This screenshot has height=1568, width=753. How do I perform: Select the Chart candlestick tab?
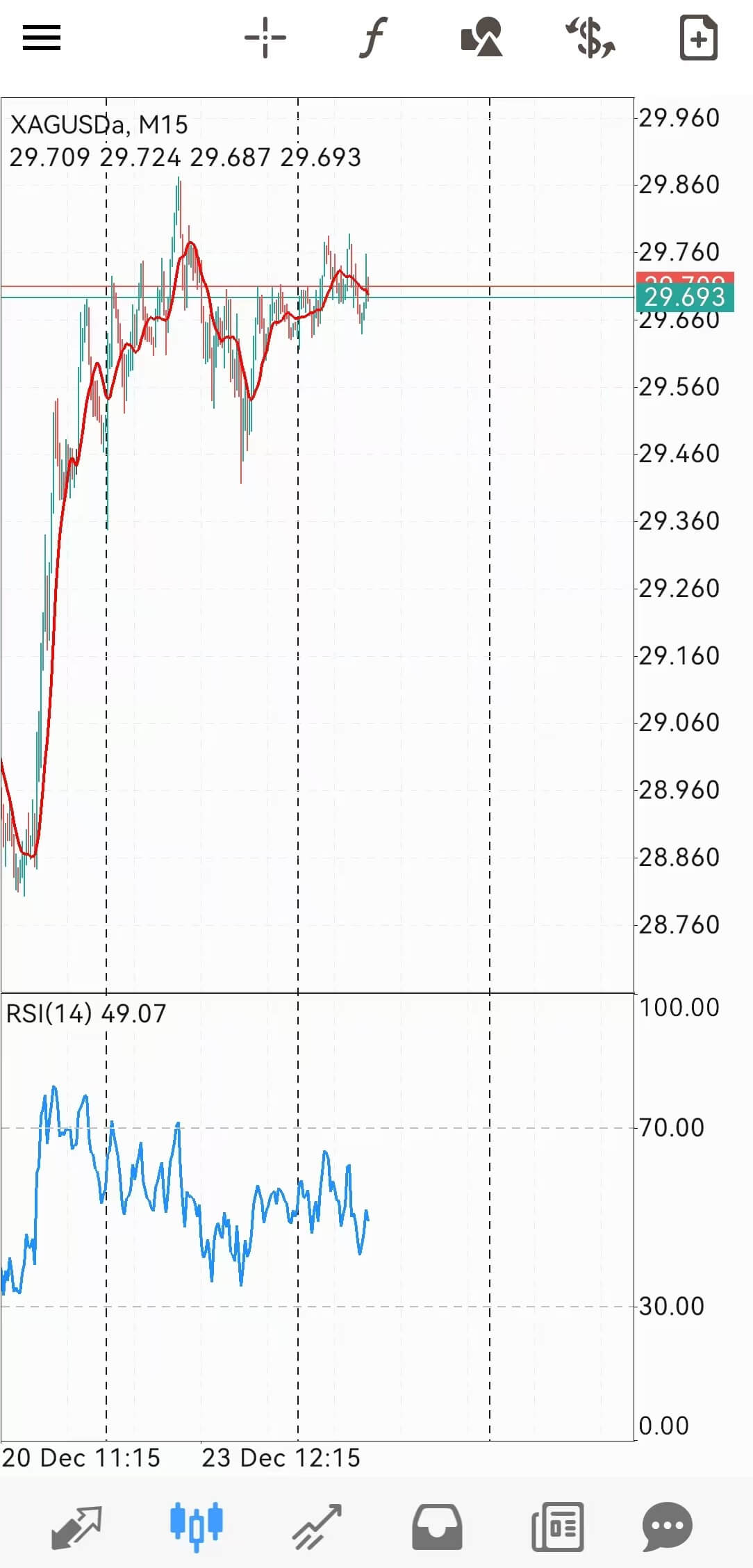click(197, 1527)
